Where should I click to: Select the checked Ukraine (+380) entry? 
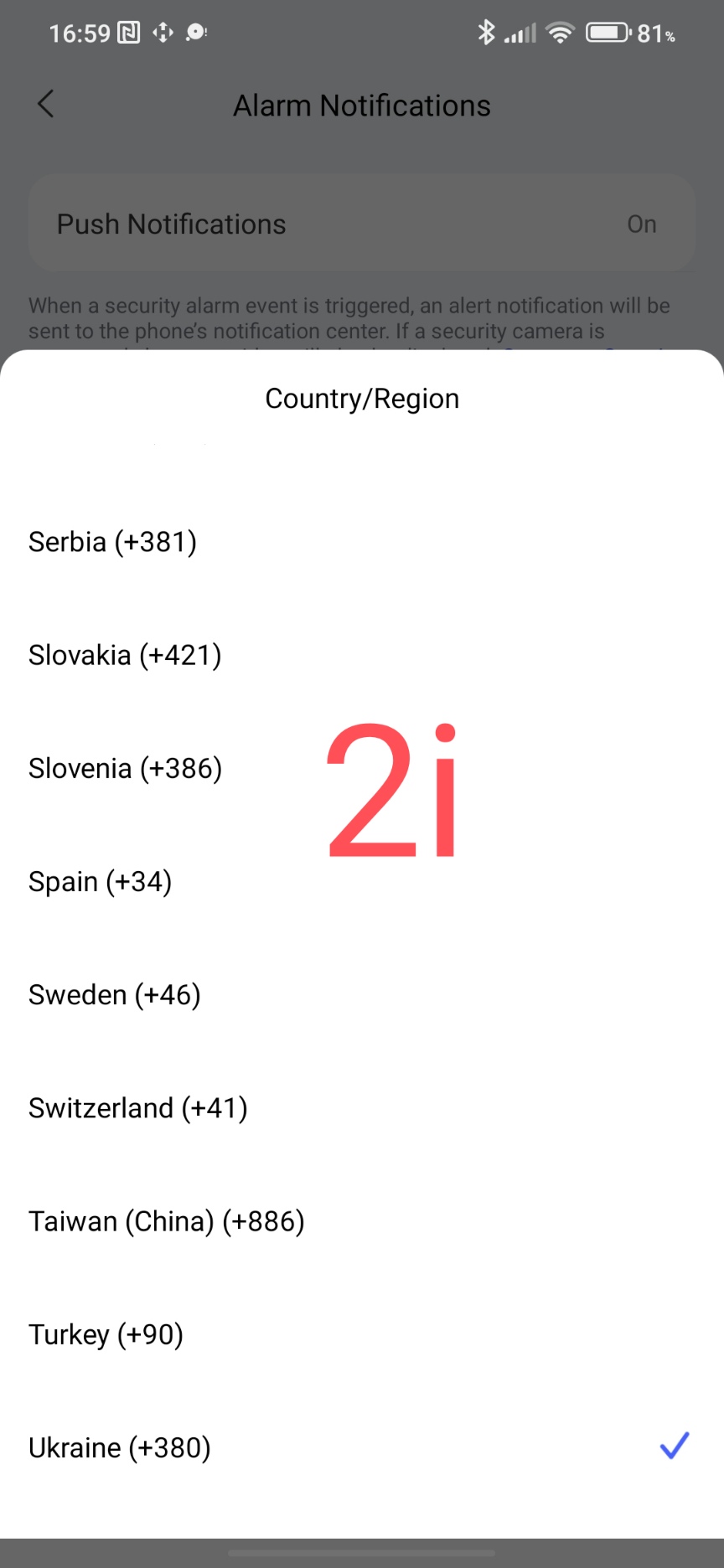tap(120, 1447)
